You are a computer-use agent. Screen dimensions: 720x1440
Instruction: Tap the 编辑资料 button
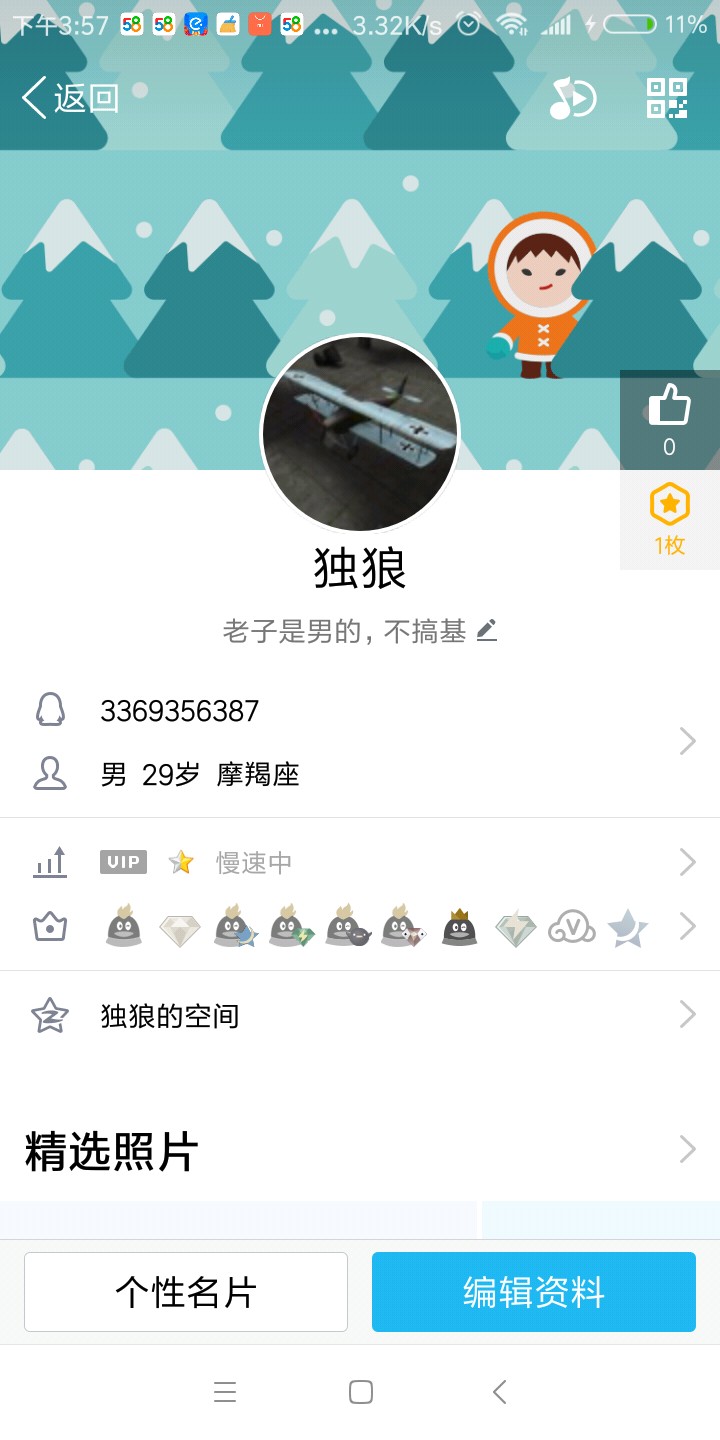534,1292
